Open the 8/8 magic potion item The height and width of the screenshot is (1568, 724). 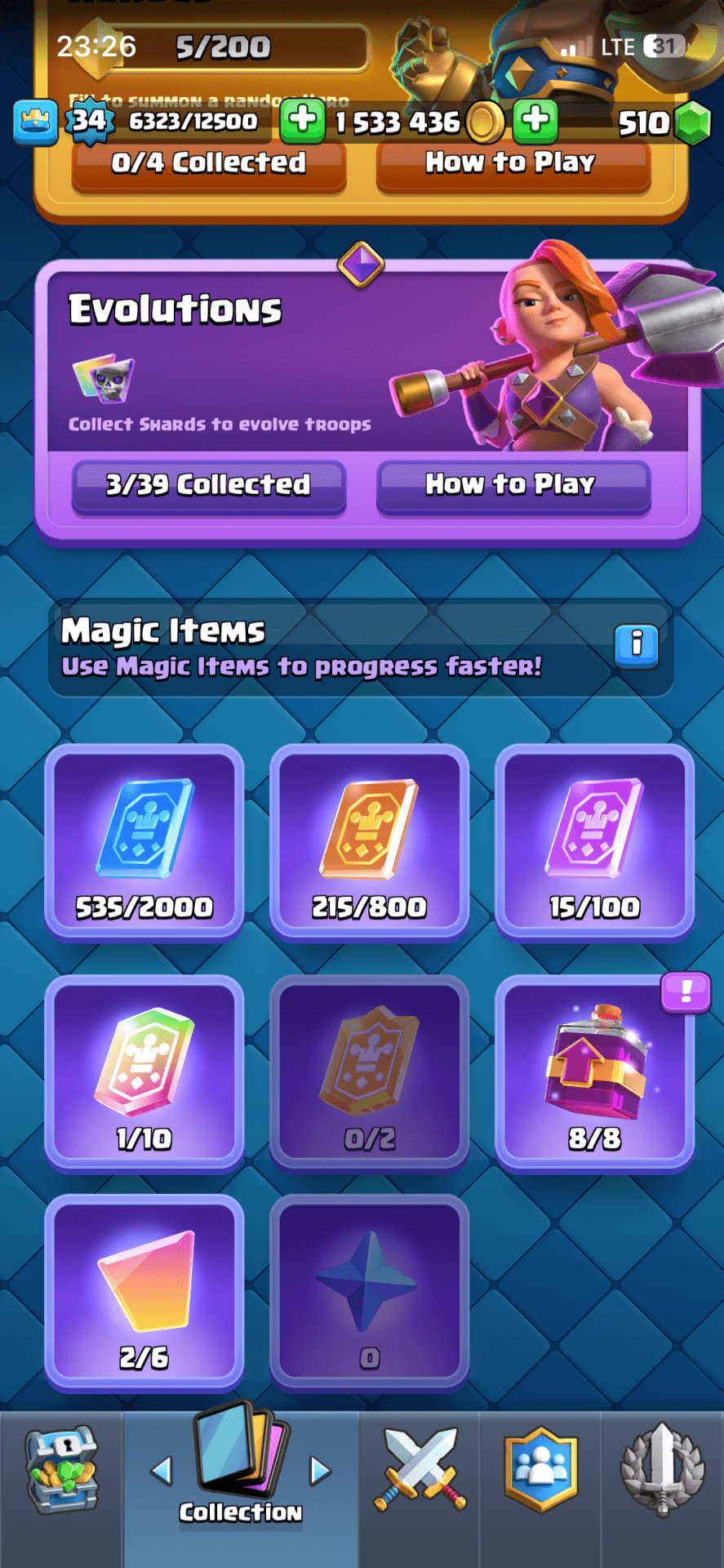pos(594,1073)
